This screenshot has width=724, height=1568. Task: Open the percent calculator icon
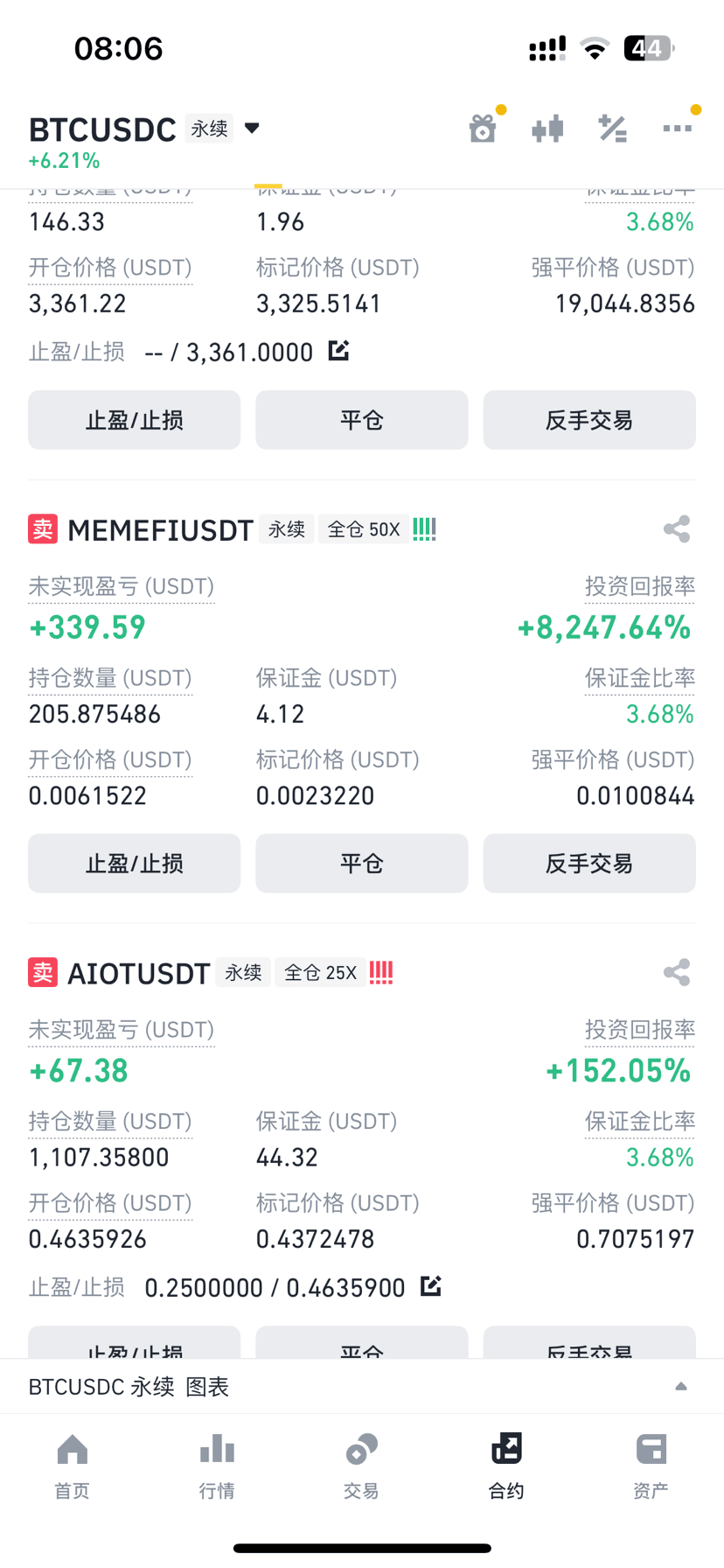coord(612,129)
